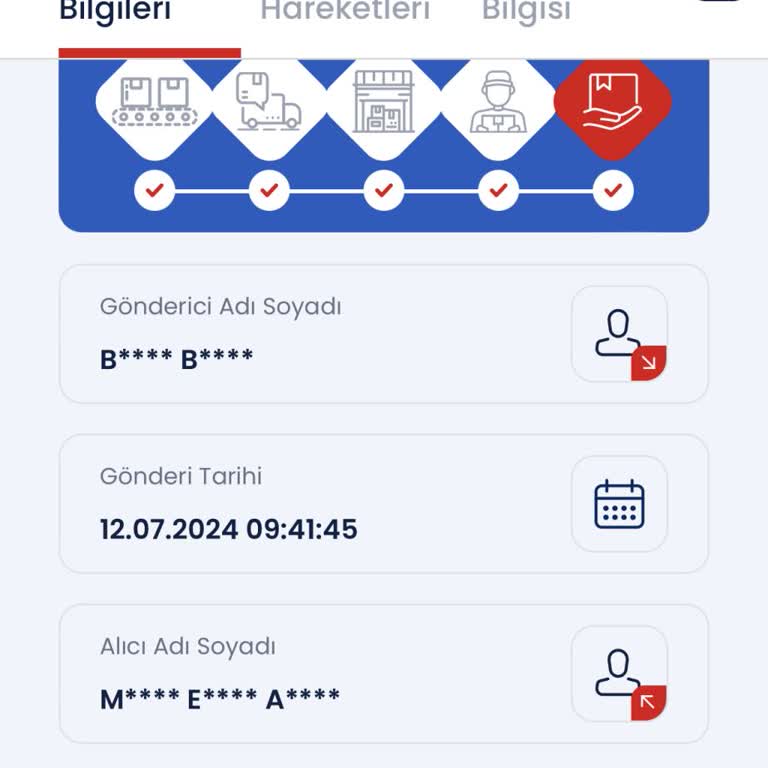This screenshot has width=768, height=768.
Task: Select the Bilgileri tab
Action: [116, 14]
